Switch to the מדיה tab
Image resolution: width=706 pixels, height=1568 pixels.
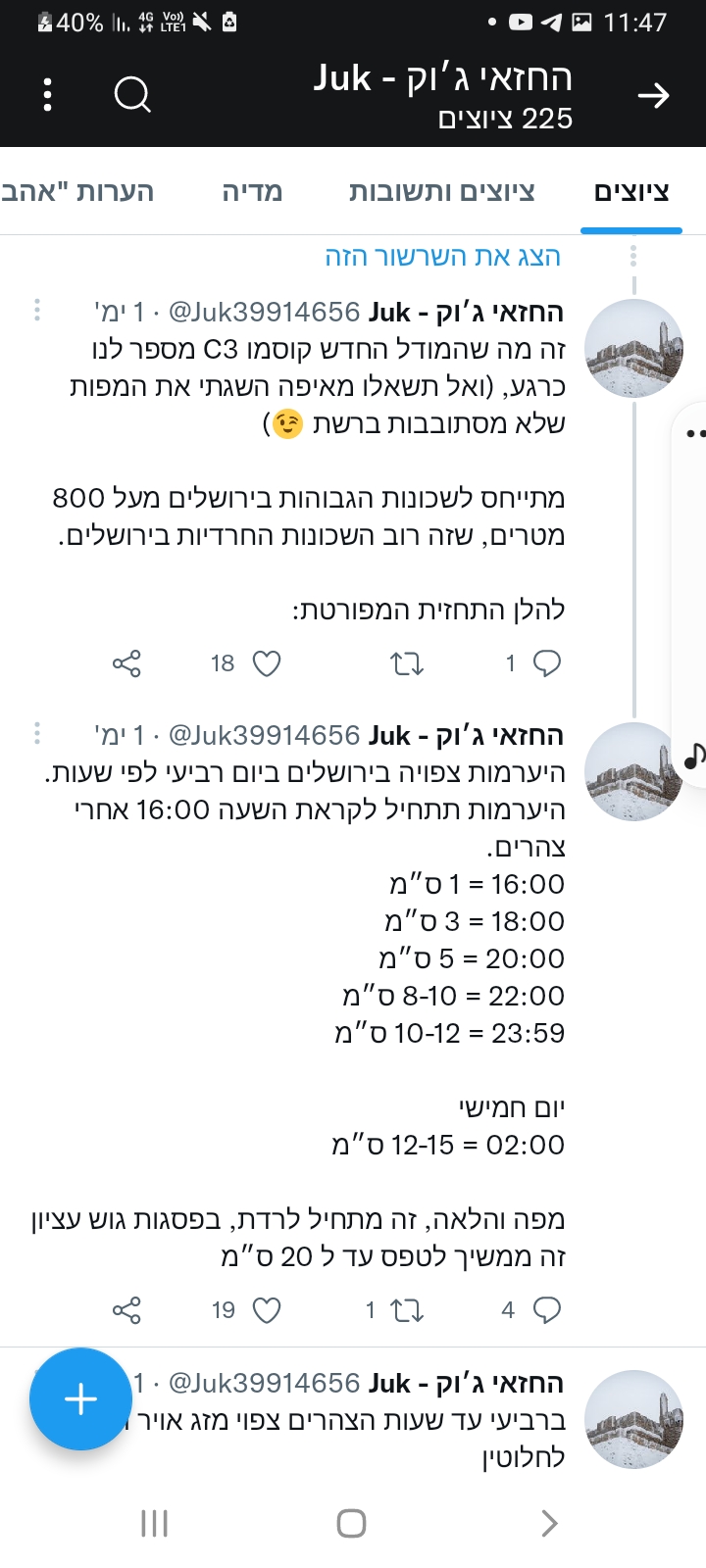(x=252, y=191)
